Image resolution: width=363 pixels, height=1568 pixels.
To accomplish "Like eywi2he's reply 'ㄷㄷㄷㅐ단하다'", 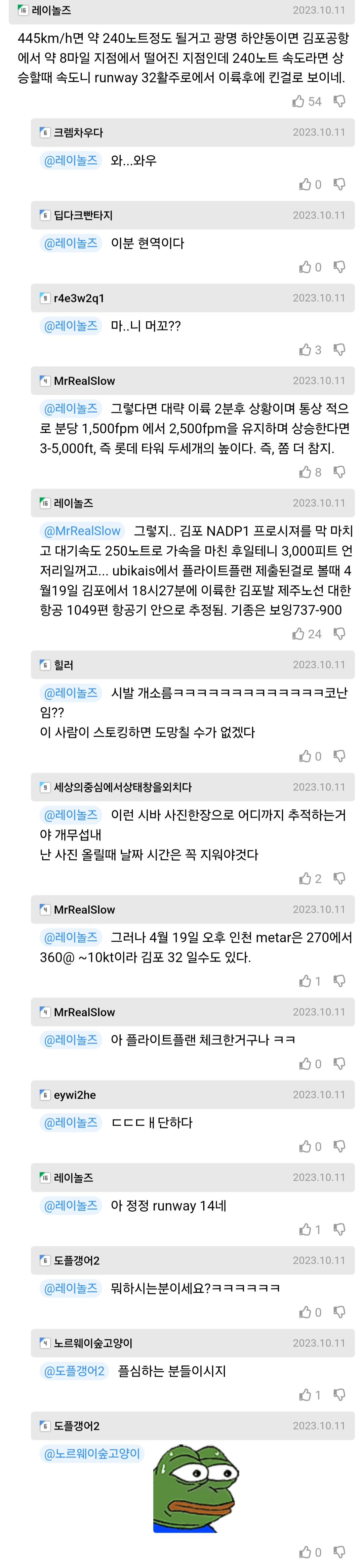I will click(305, 1147).
